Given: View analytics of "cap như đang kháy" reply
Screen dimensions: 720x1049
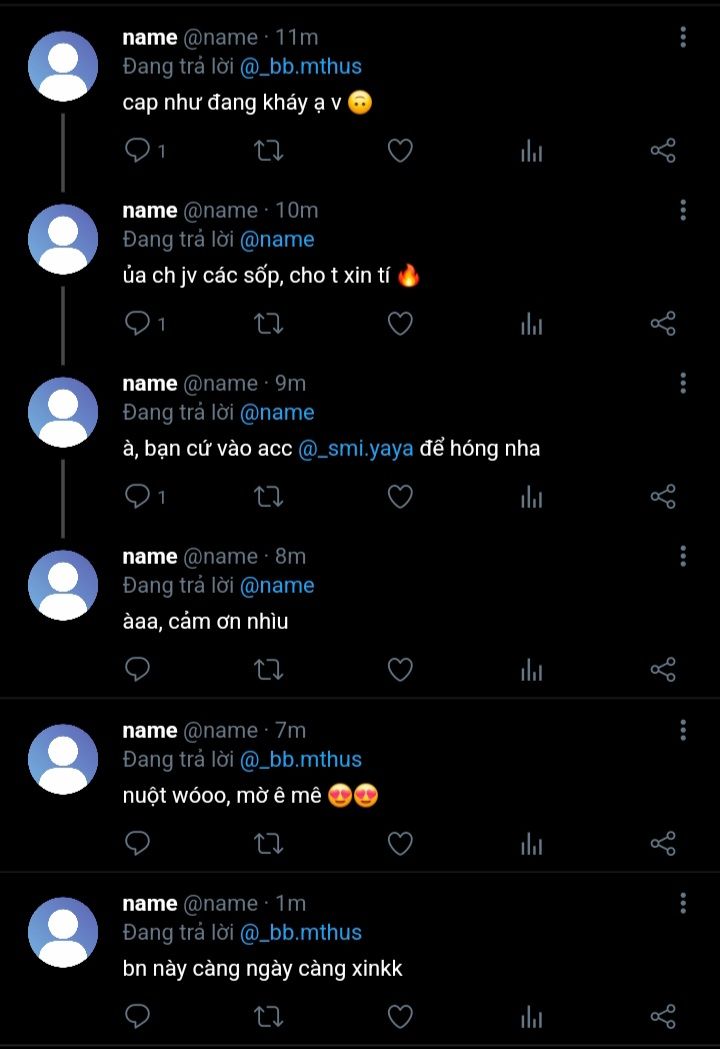Looking at the screenshot, I should (x=531, y=151).
